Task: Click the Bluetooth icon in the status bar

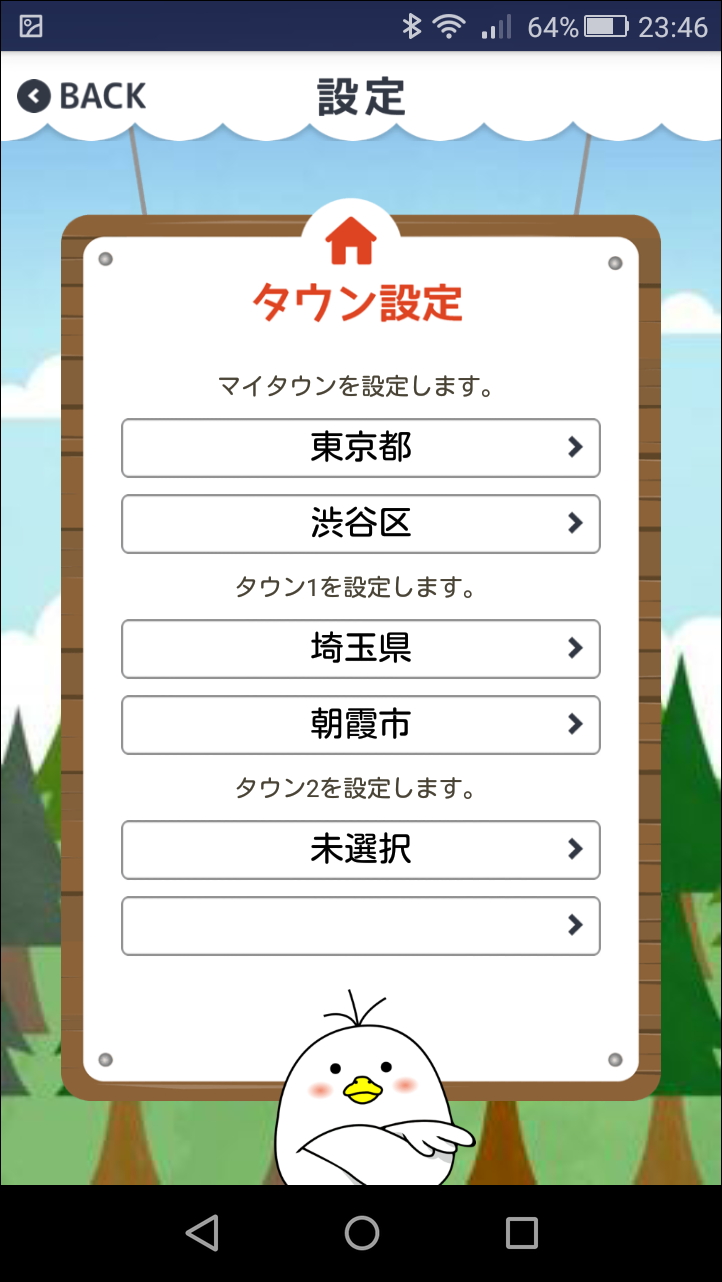Action: pos(414,26)
